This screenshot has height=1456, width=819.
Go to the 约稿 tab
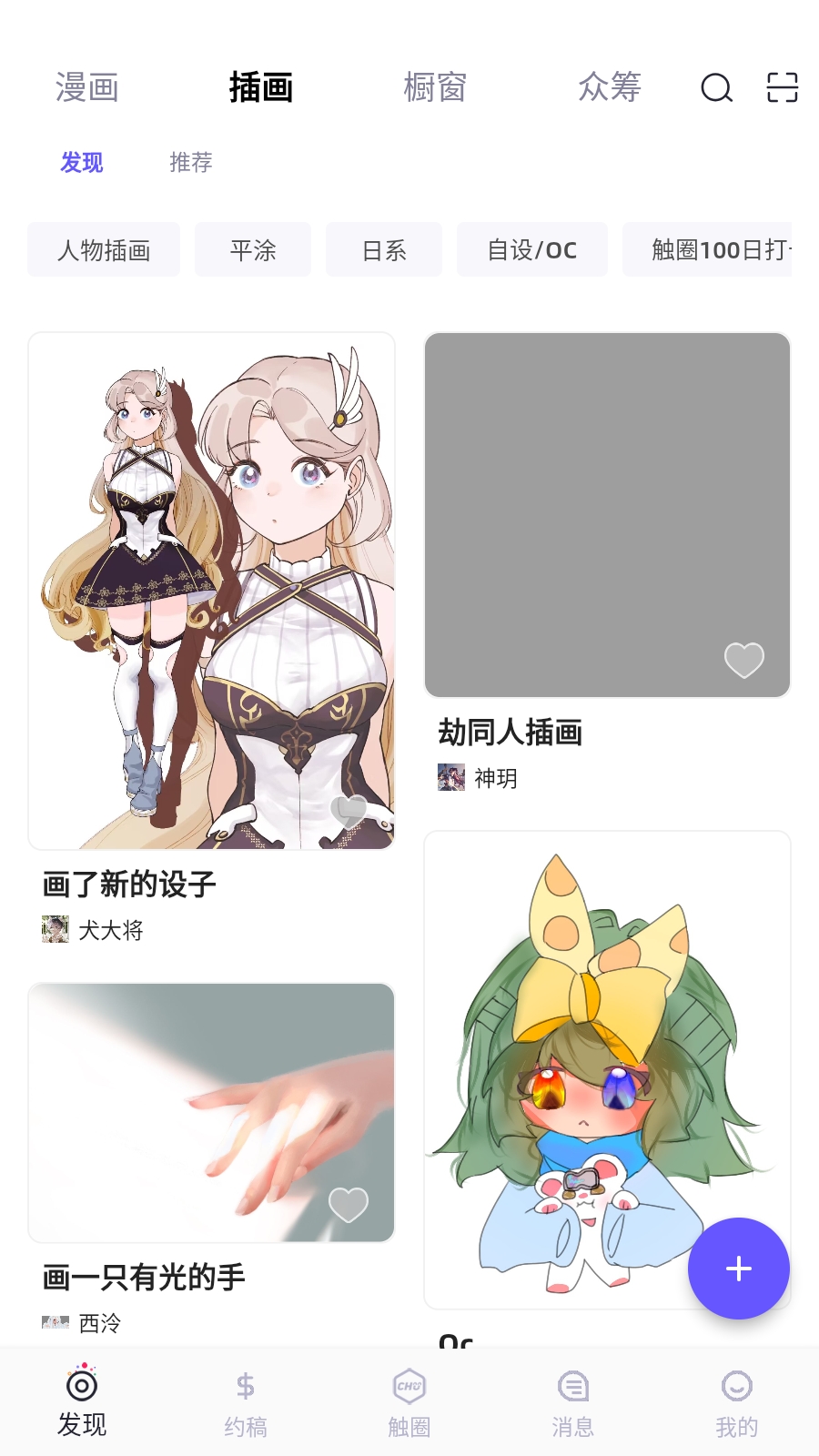(x=246, y=1403)
